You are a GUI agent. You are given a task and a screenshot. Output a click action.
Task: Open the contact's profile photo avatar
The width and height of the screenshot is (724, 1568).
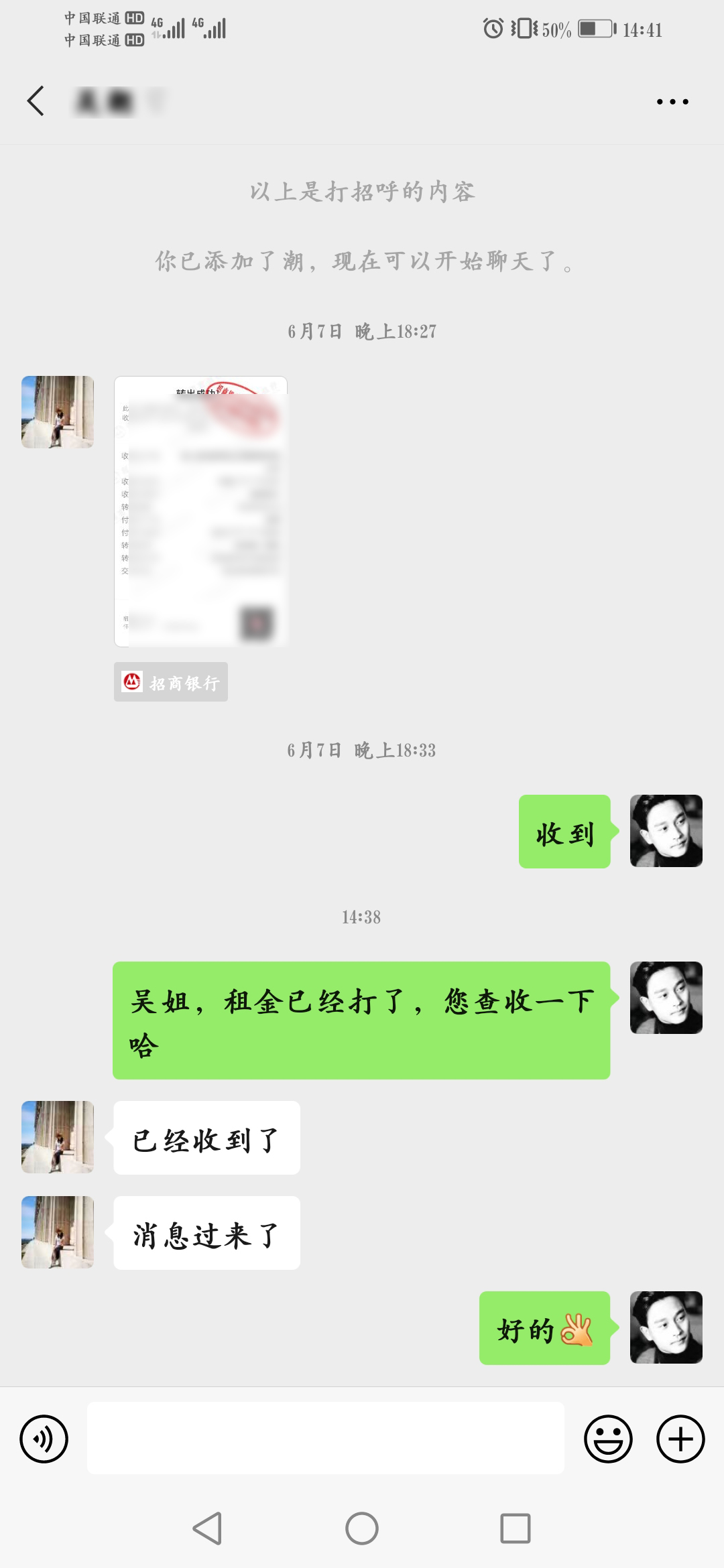[x=56, y=411]
